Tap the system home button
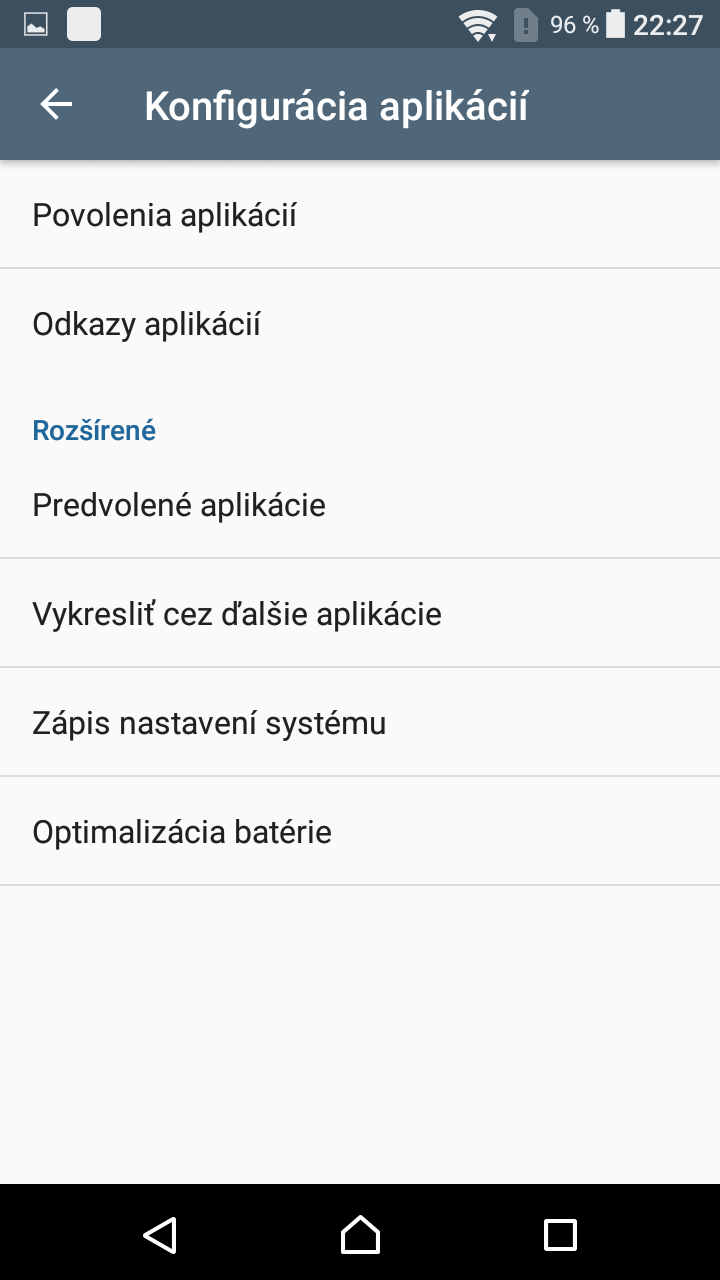 coord(360,1234)
